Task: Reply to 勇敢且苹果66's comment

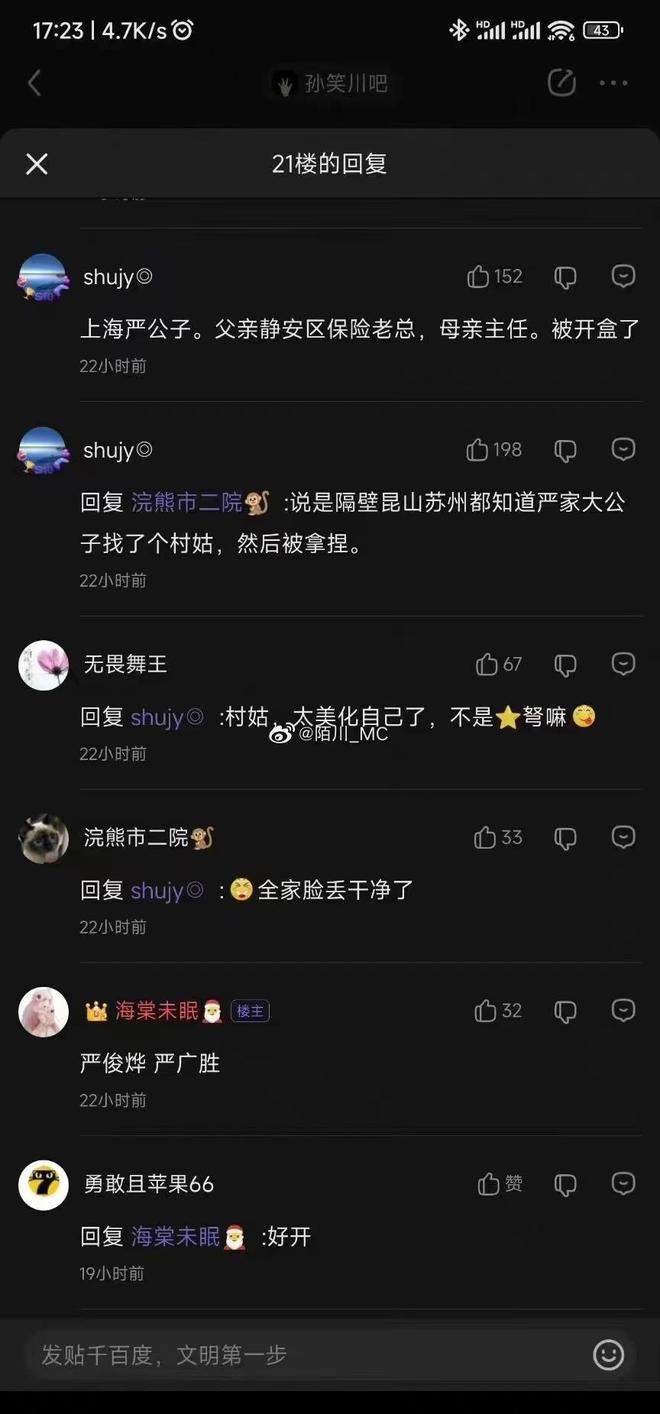Action: pos(623,1184)
